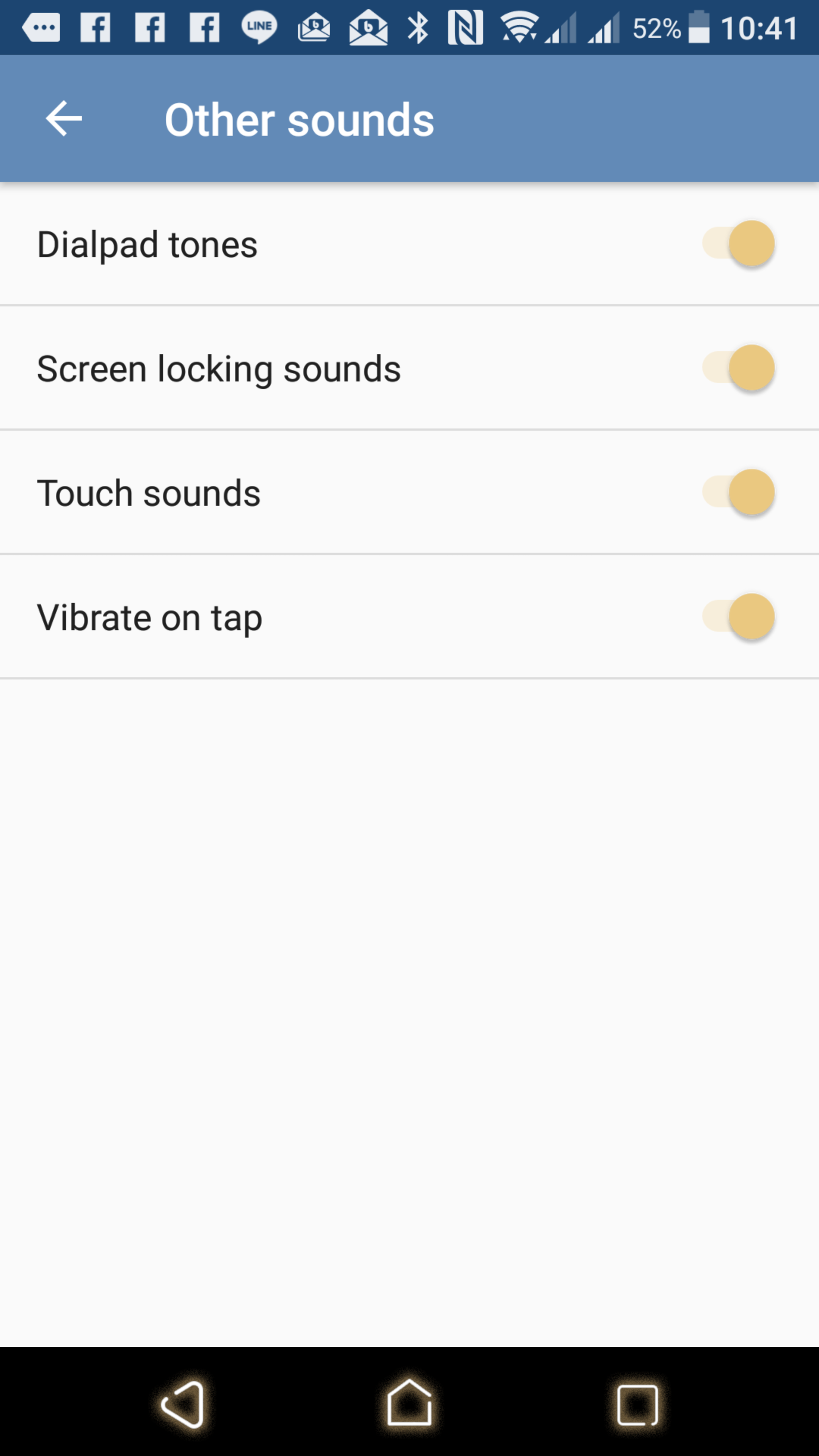The image size is (819, 1456).
Task: Open recent apps from navigation bar
Action: [x=637, y=1405]
